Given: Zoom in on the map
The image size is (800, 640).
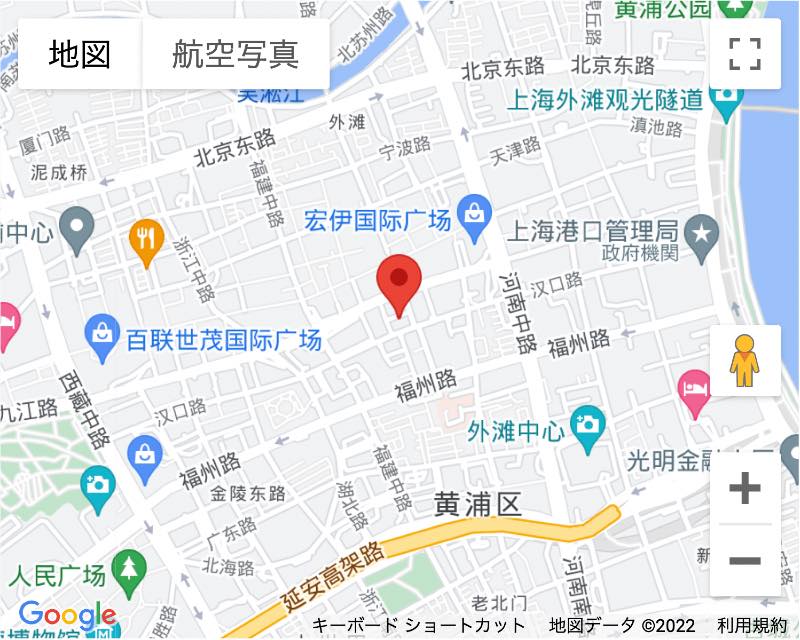Looking at the screenshot, I should coord(745,489).
